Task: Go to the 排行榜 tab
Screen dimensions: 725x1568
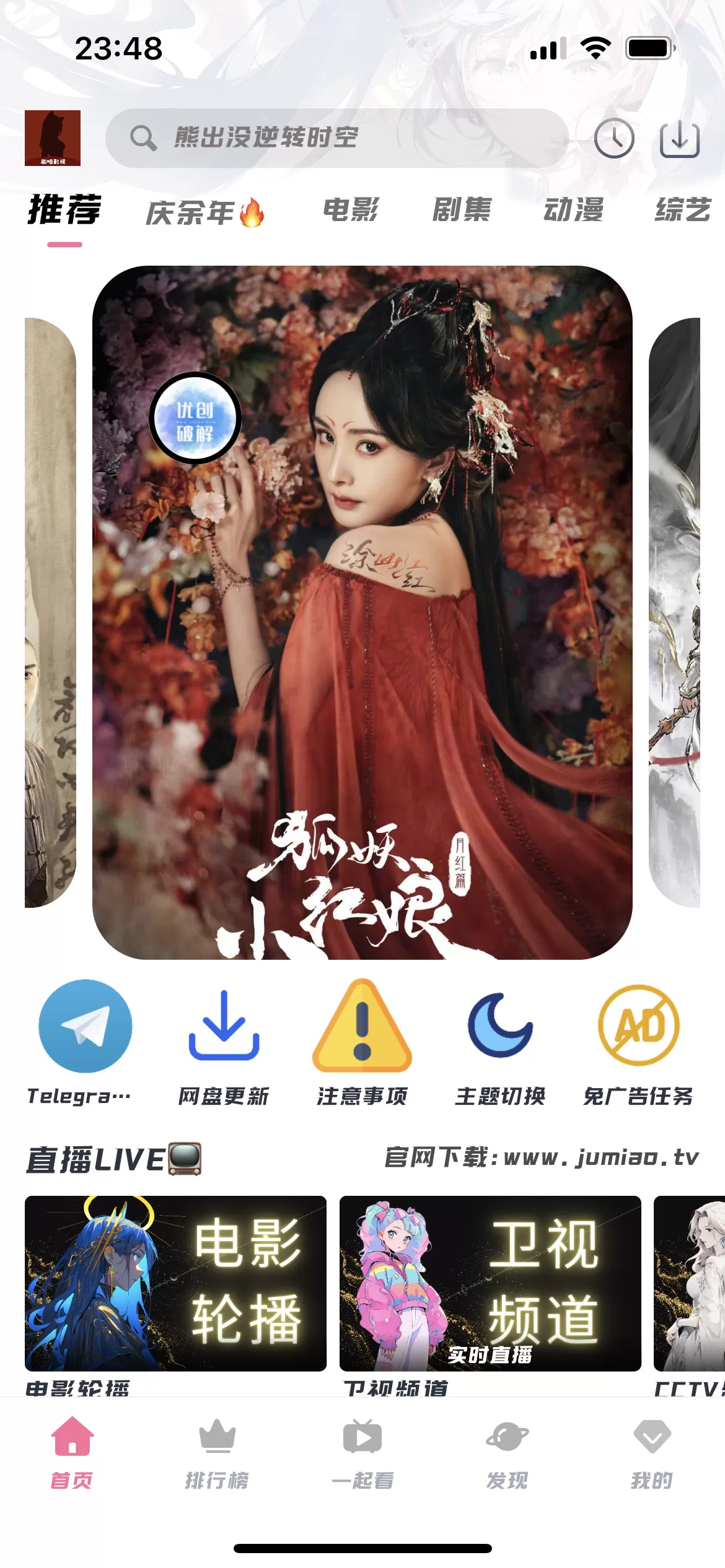Action: pyautogui.click(x=217, y=1453)
